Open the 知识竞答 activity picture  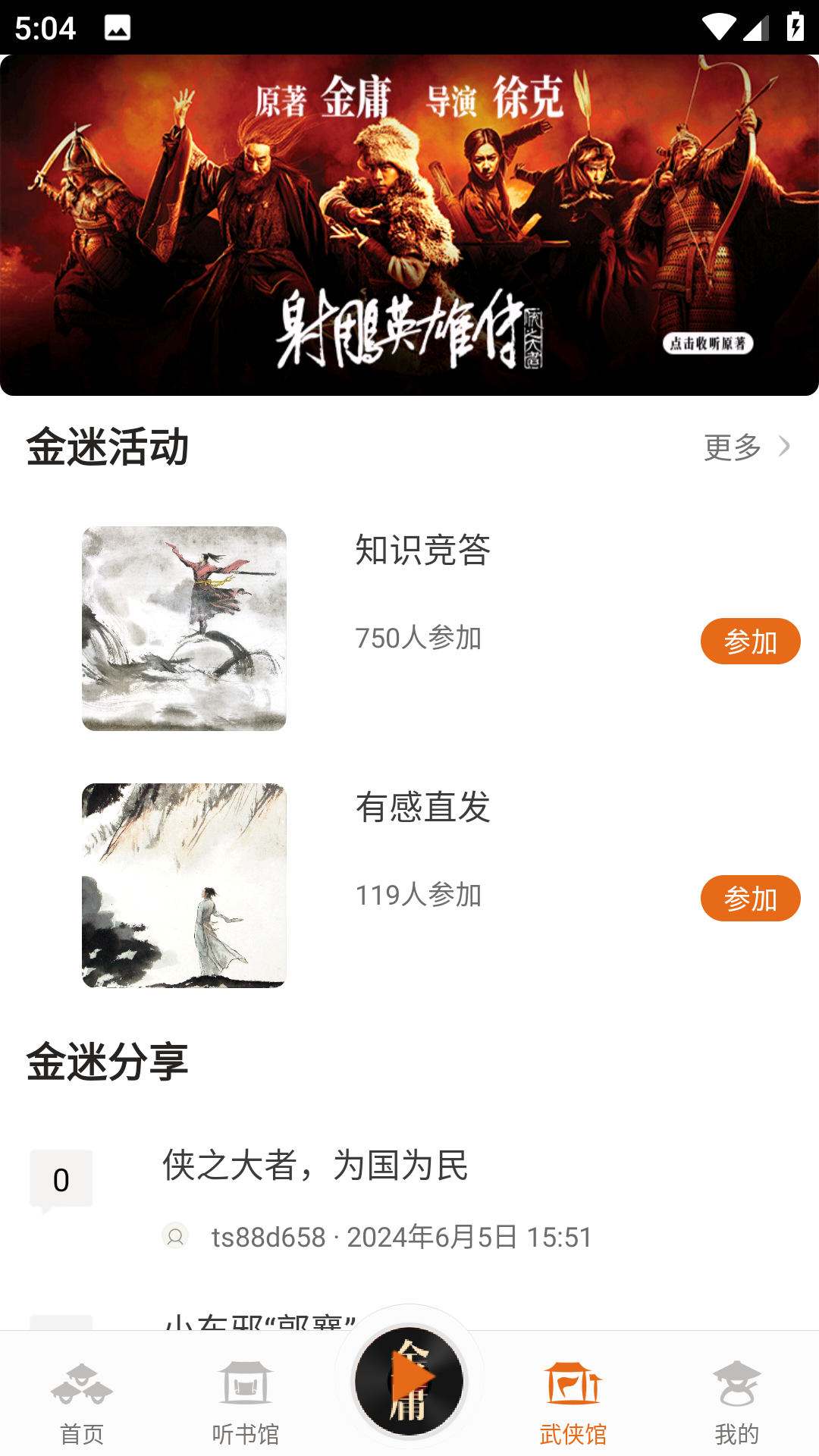184,629
